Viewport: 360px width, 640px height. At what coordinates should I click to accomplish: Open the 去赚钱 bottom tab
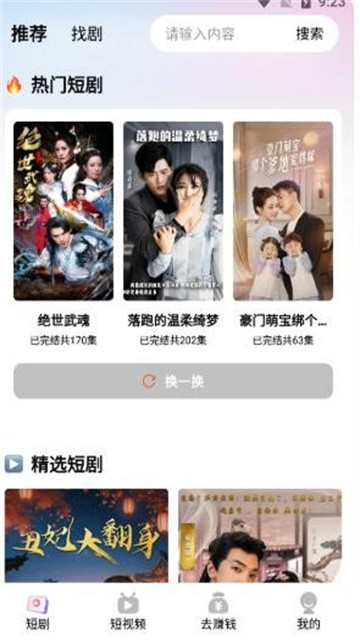pyautogui.click(x=218, y=612)
